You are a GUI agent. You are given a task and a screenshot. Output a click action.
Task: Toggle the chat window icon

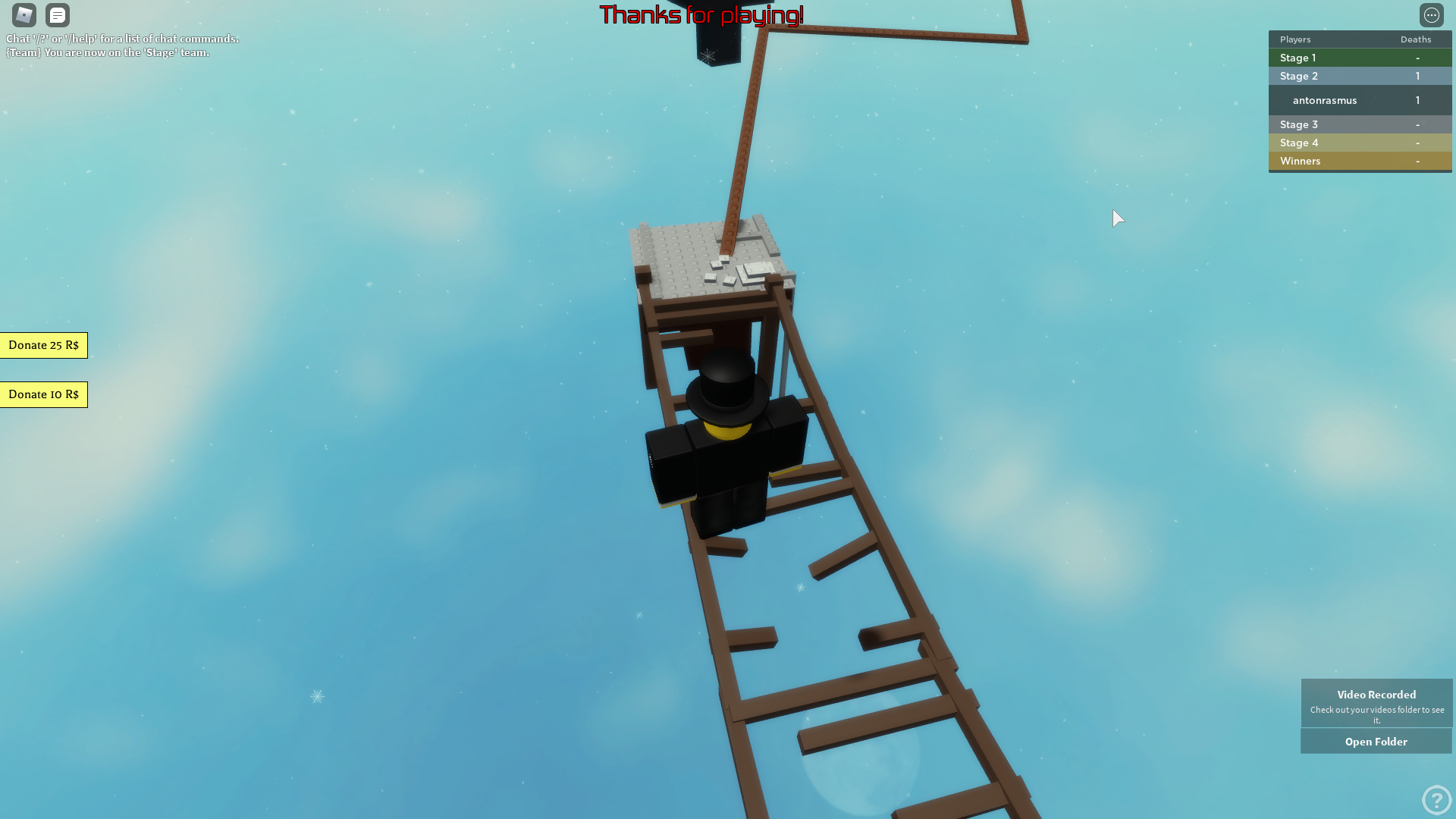(58, 15)
